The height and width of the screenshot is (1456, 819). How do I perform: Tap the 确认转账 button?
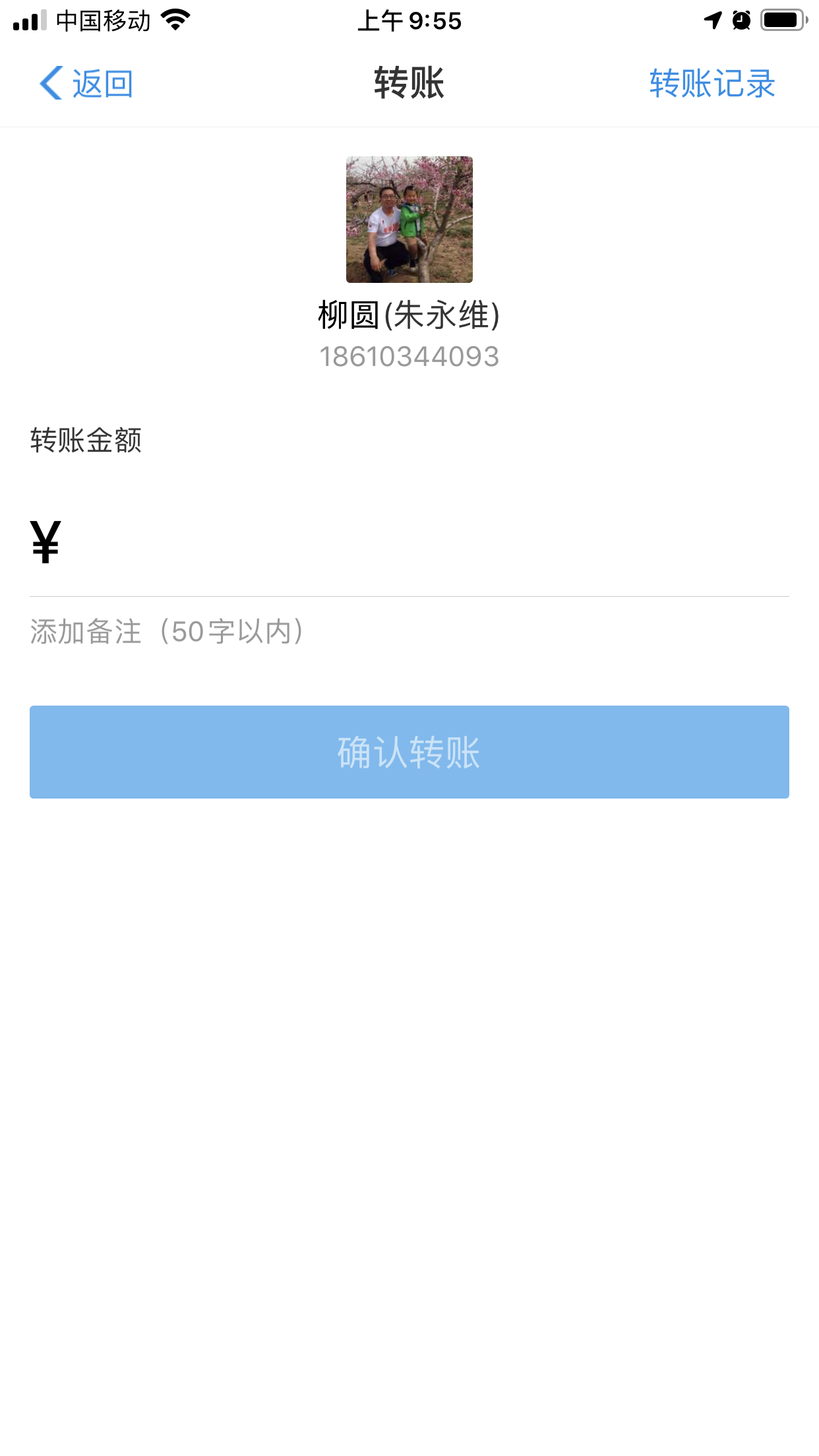[x=409, y=752]
